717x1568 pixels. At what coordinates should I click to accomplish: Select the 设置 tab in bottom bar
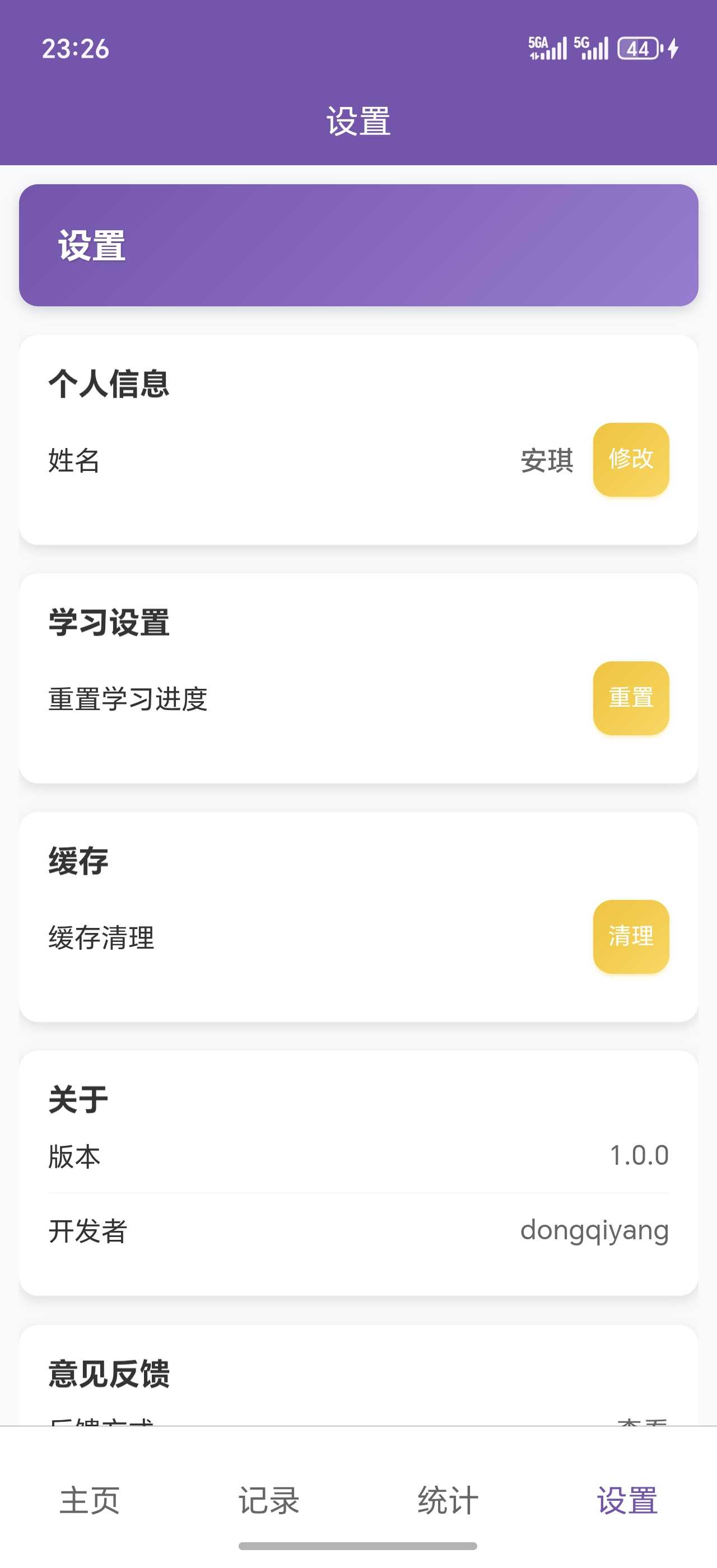click(x=627, y=1500)
